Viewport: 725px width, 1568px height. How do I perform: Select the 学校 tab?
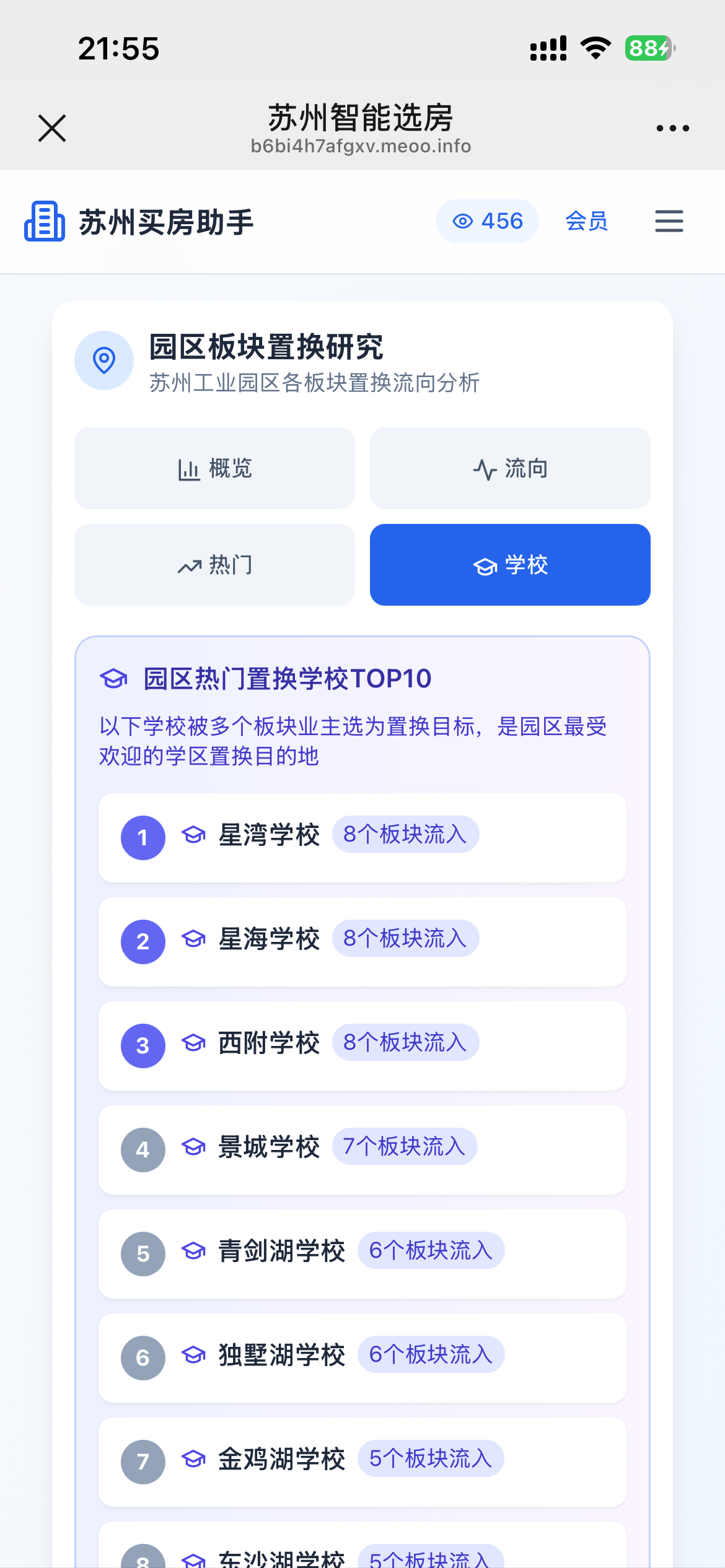(x=510, y=565)
